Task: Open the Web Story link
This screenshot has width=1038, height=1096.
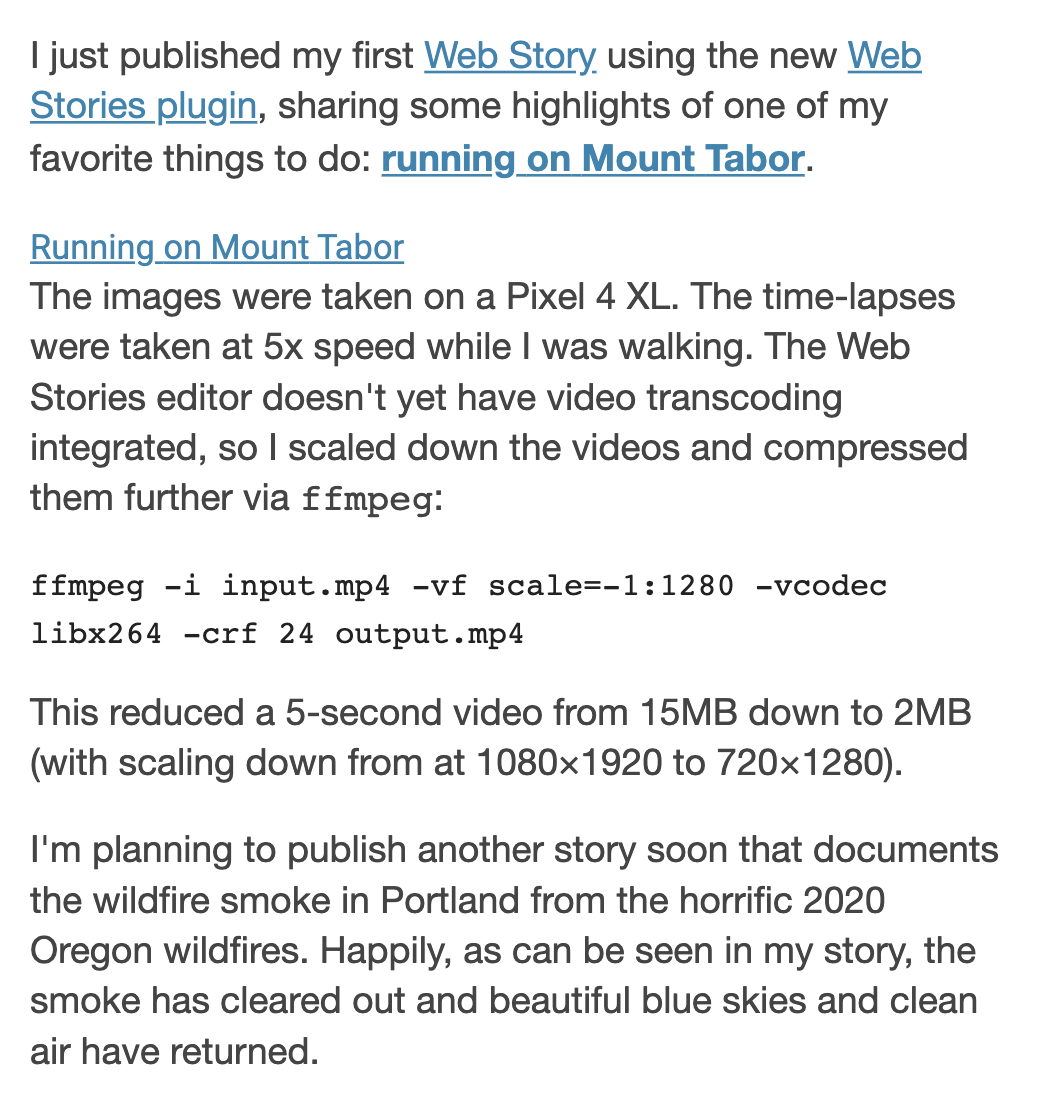Action: click(x=510, y=56)
